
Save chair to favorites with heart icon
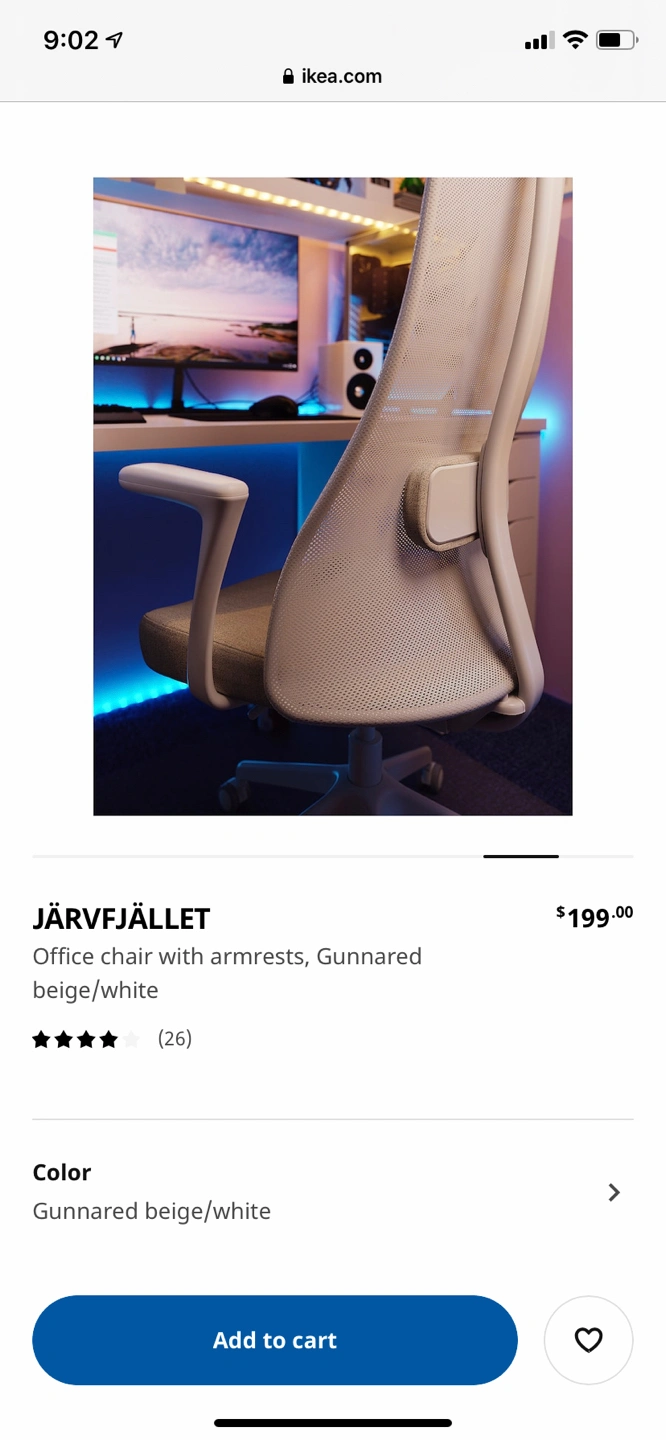click(588, 1340)
